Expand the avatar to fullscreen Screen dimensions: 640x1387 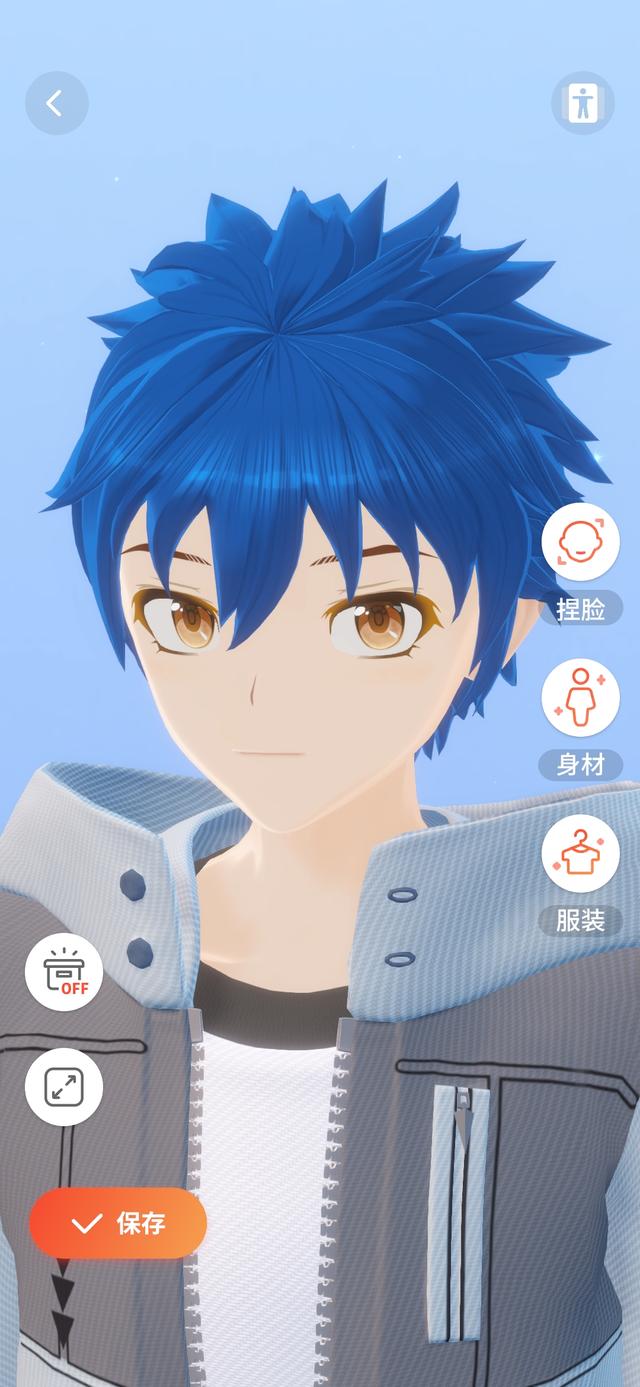[x=64, y=1088]
